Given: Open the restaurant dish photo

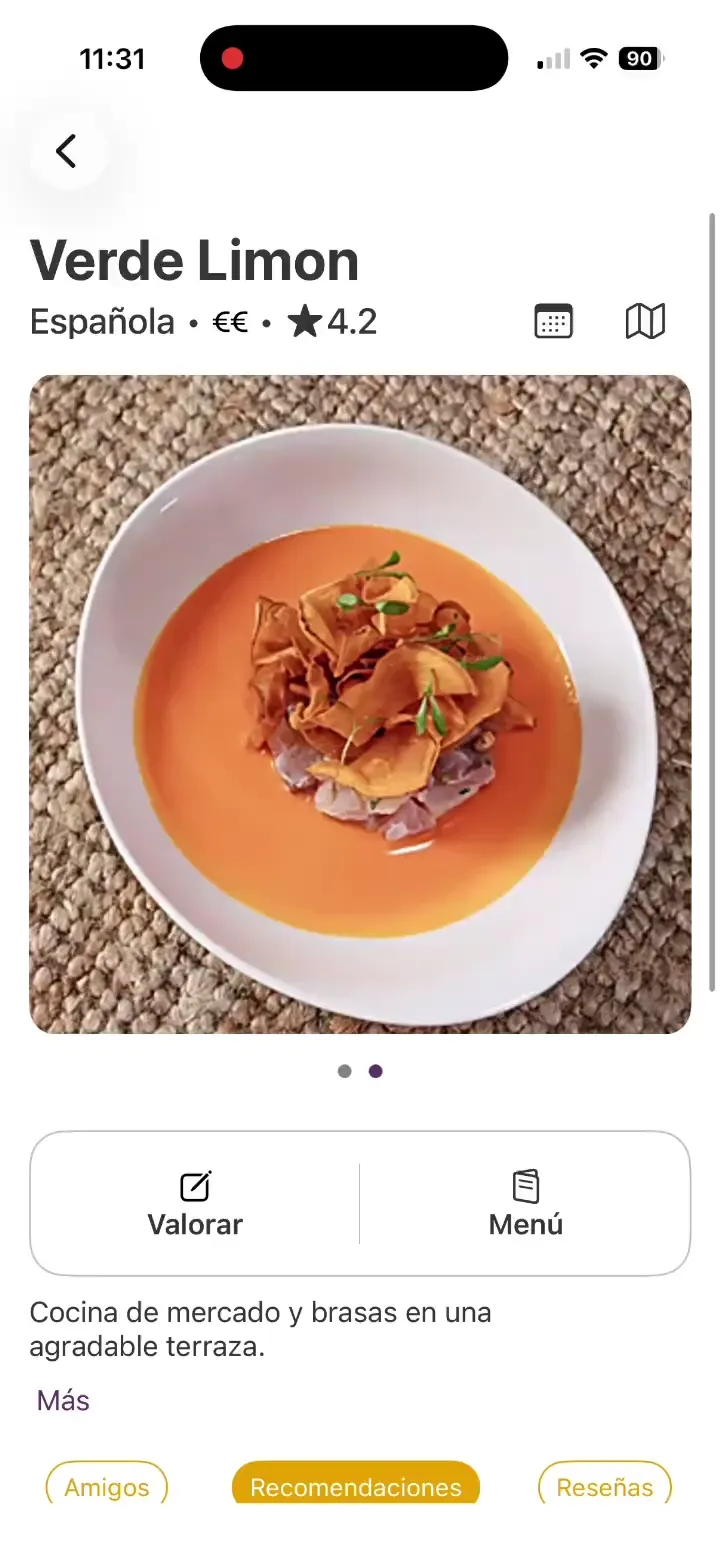Looking at the screenshot, I should 360,704.
